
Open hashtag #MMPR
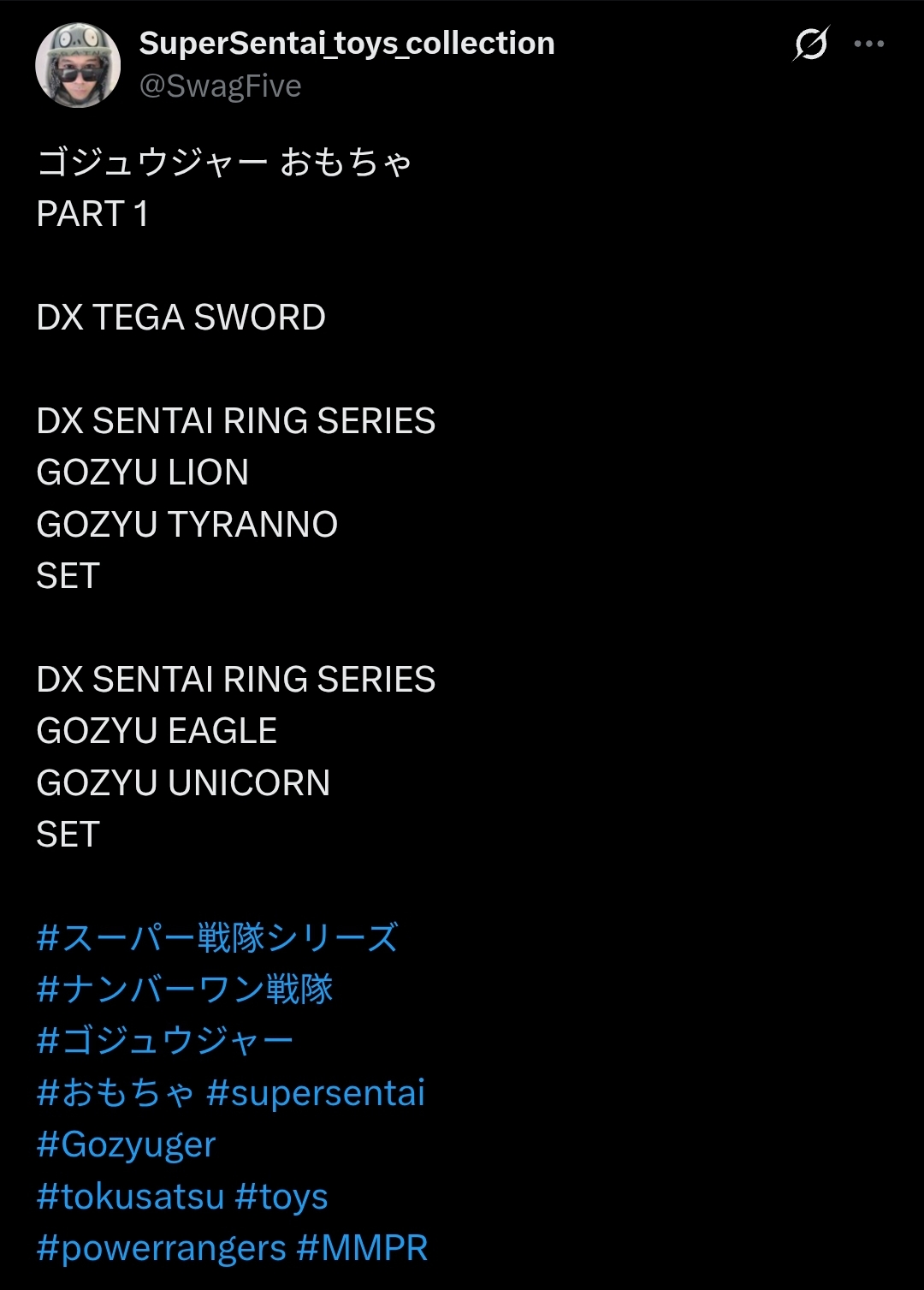[362, 1248]
